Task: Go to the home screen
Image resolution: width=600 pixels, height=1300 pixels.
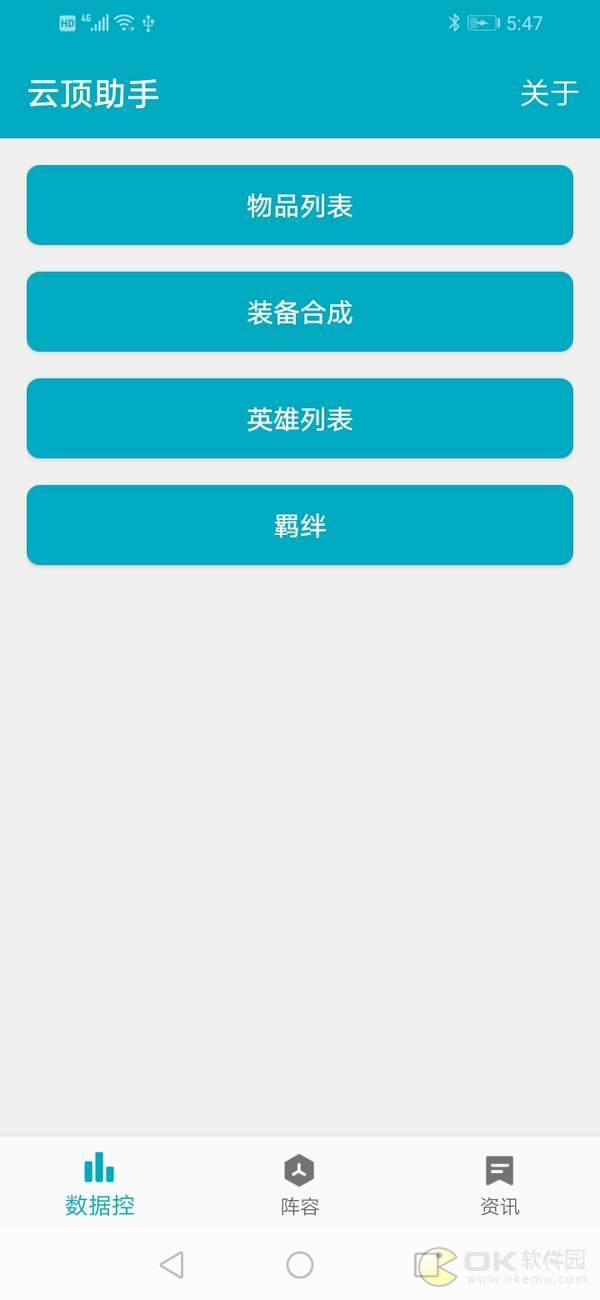Action: point(300,1265)
